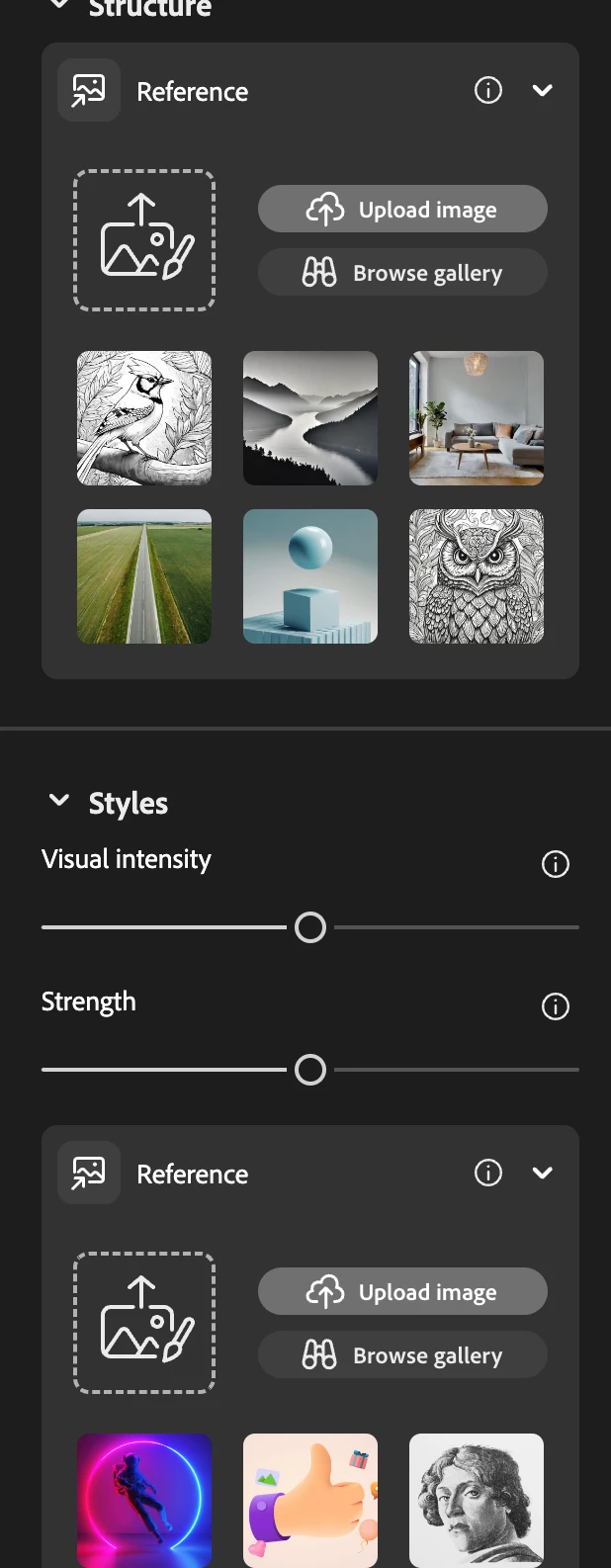Choose the blue sphere and cube thumbnail
This screenshot has height=1568, width=611.
click(x=310, y=576)
